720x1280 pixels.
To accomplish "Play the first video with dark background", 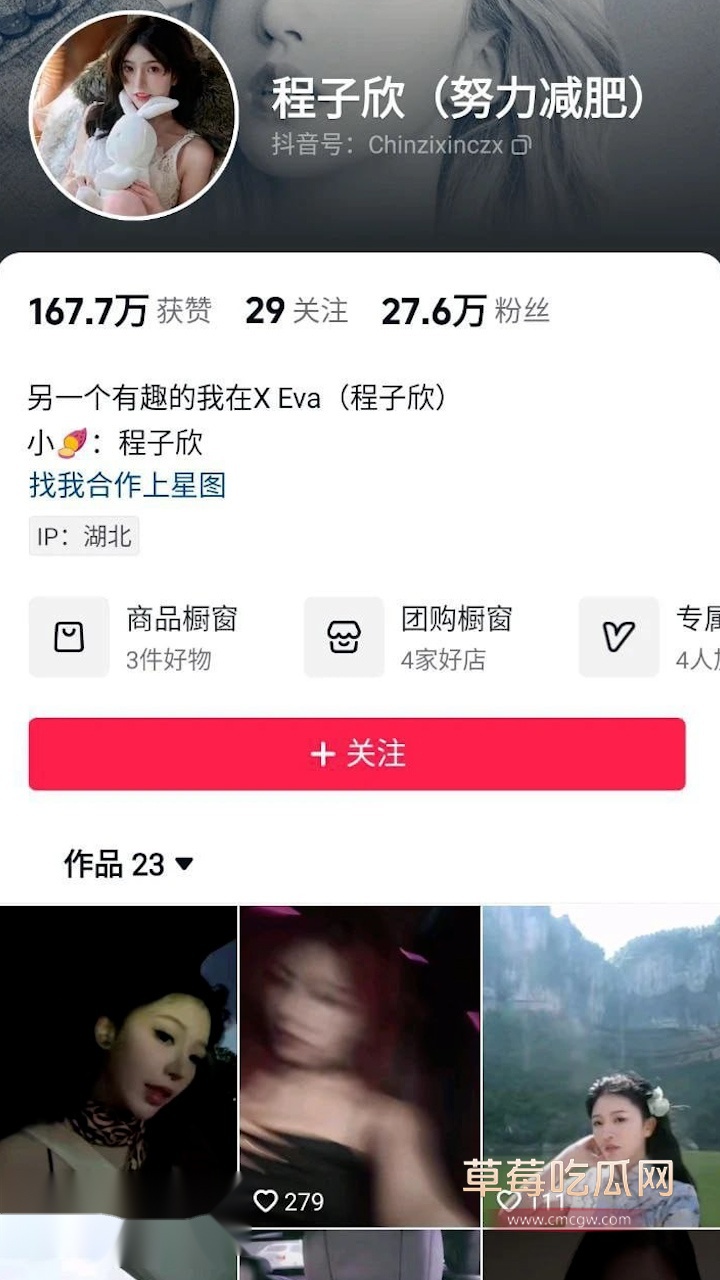I will coord(118,1065).
